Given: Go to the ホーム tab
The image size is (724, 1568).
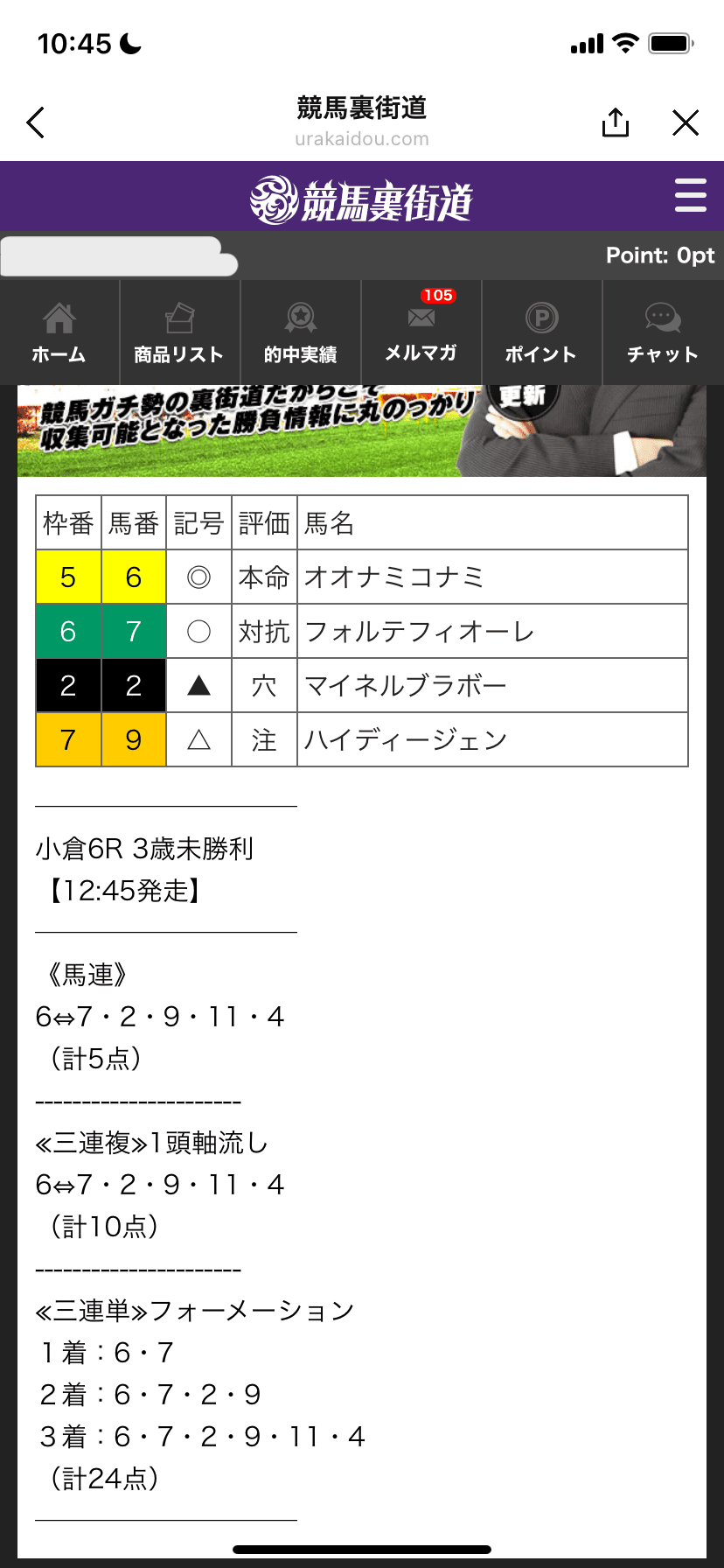Looking at the screenshot, I should click(59, 333).
